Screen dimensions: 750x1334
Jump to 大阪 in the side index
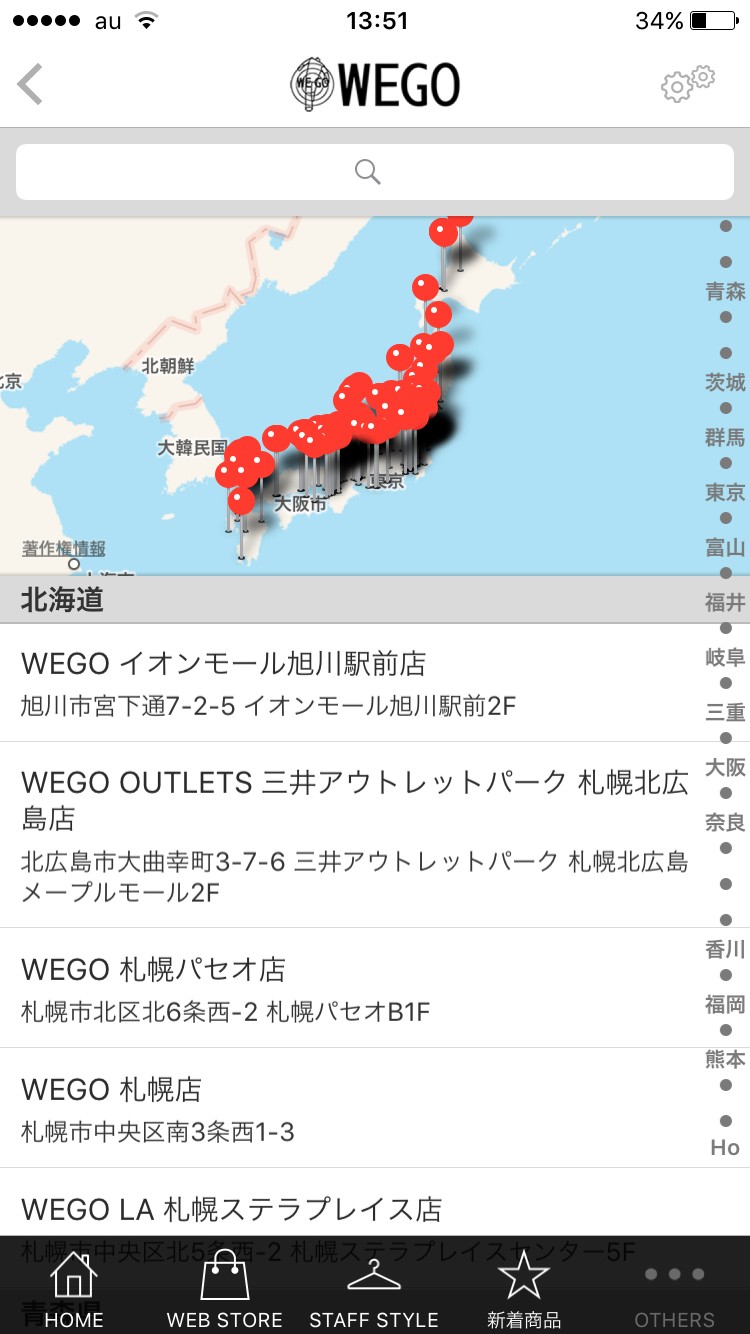pyautogui.click(x=726, y=767)
